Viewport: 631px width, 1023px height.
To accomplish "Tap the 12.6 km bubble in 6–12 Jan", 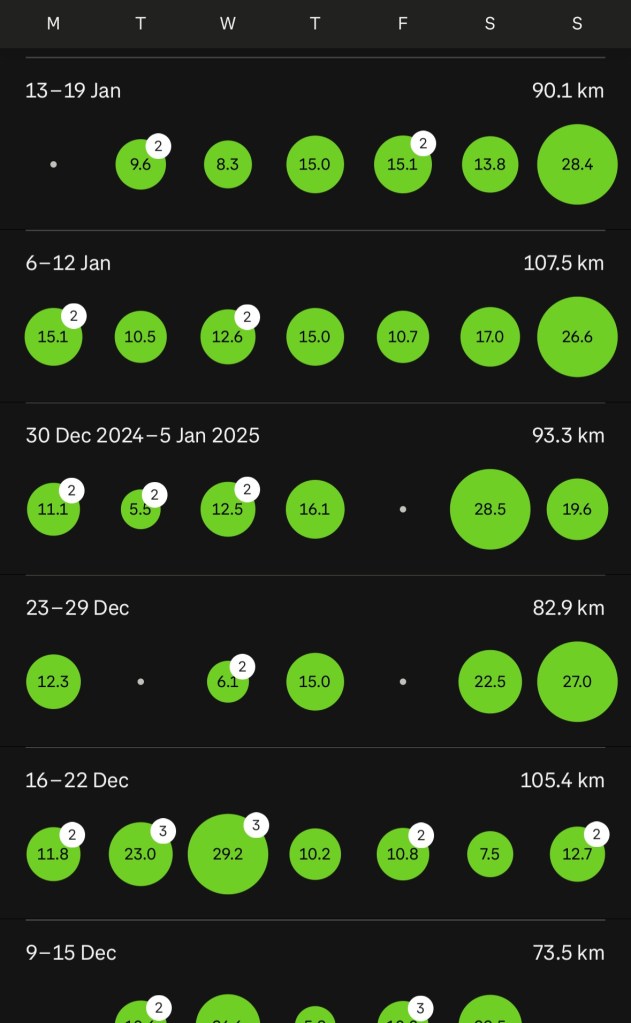I will pos(228,337).
